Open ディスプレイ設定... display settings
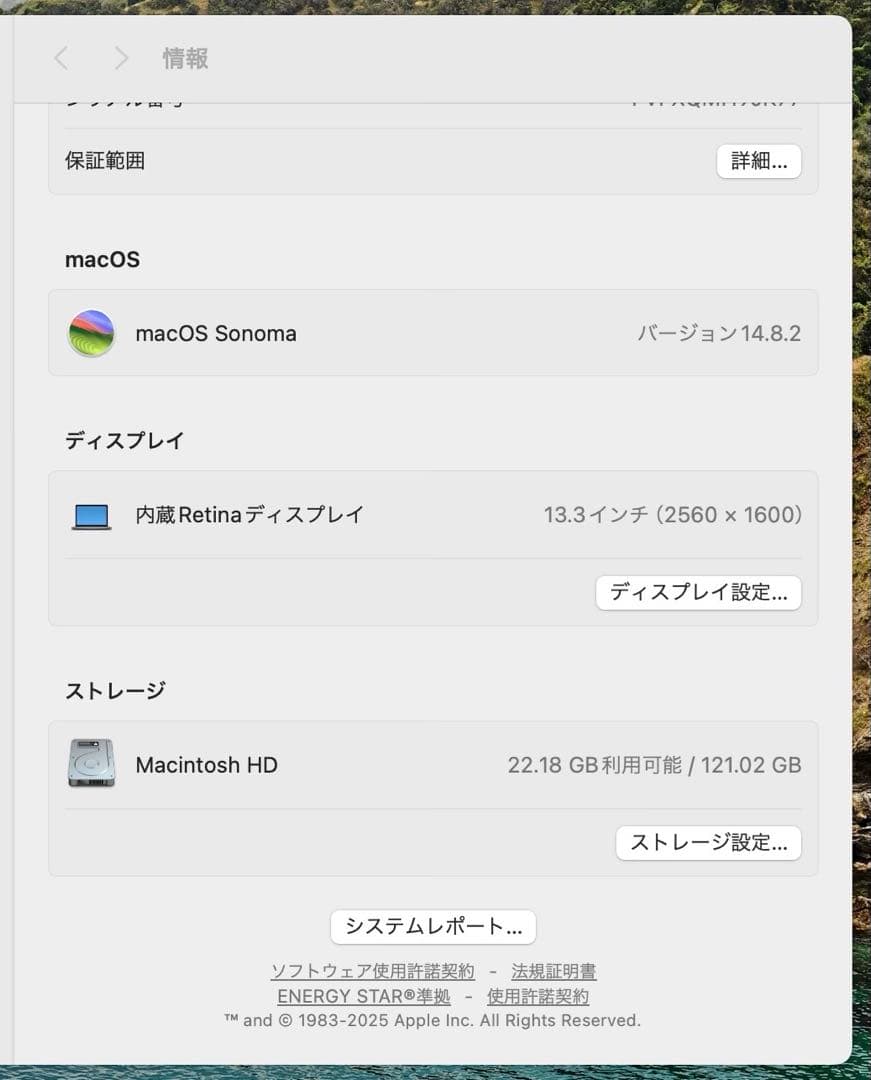This screenshot has height=1080, width=871. coord(698,592)
